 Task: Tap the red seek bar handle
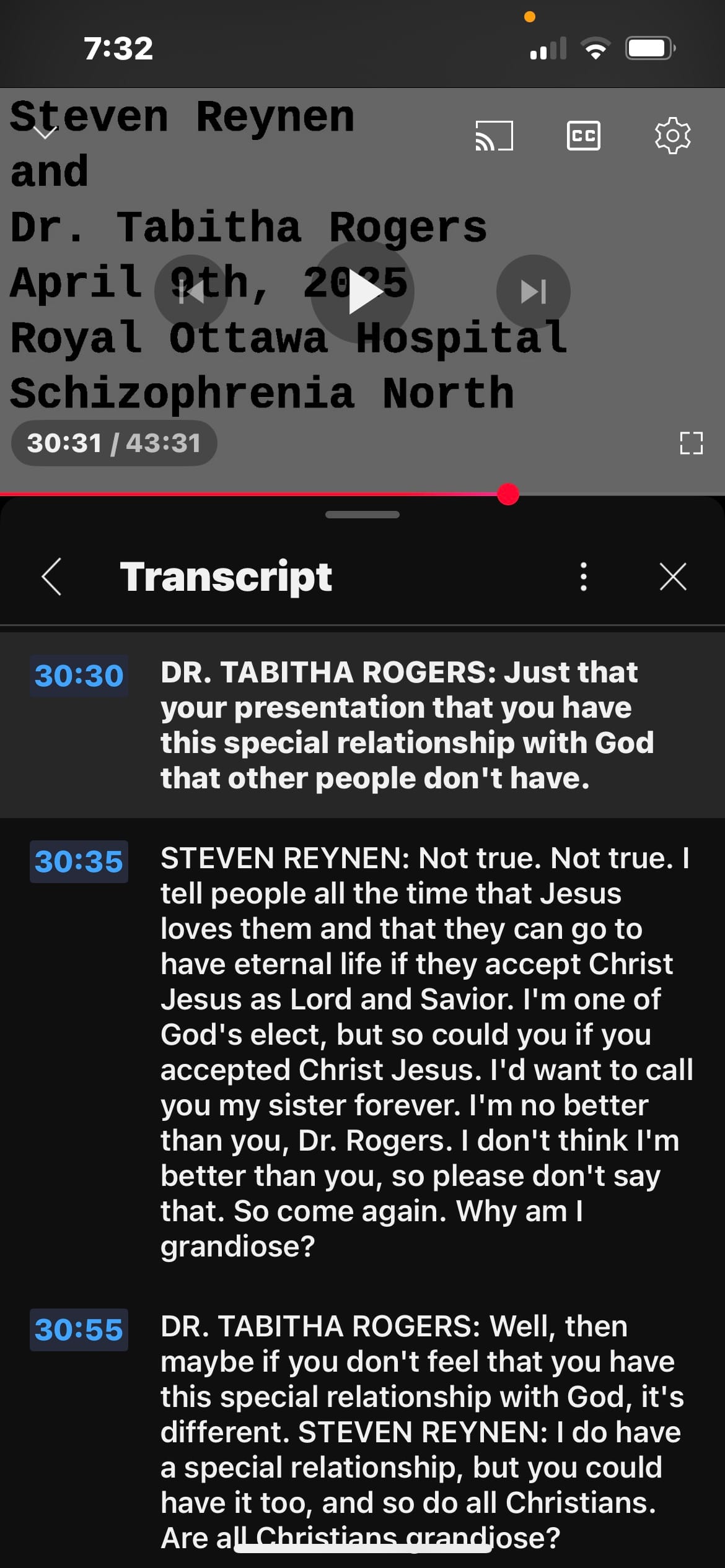[508, 494]
